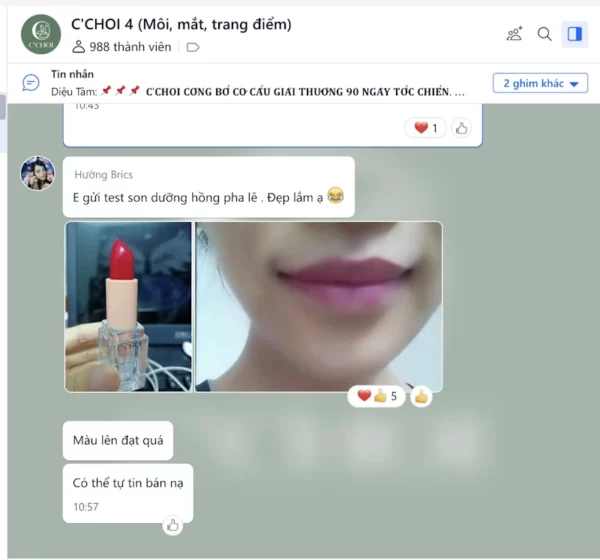Like the message sent at 10:43
Screen dimensions: 600x560
pyautogui.click(x=461, y=128)
